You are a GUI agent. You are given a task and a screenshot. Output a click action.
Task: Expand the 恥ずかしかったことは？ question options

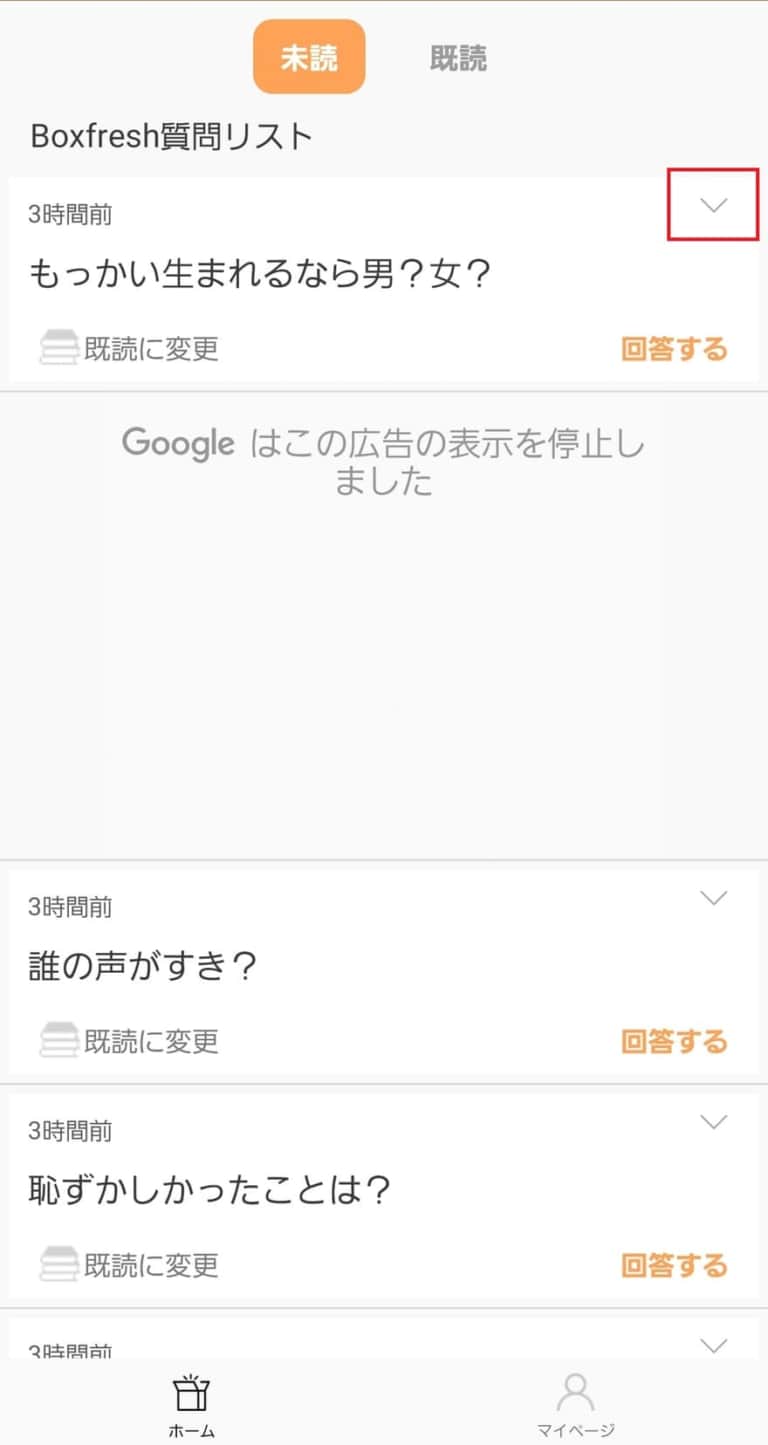point(711,1122)
